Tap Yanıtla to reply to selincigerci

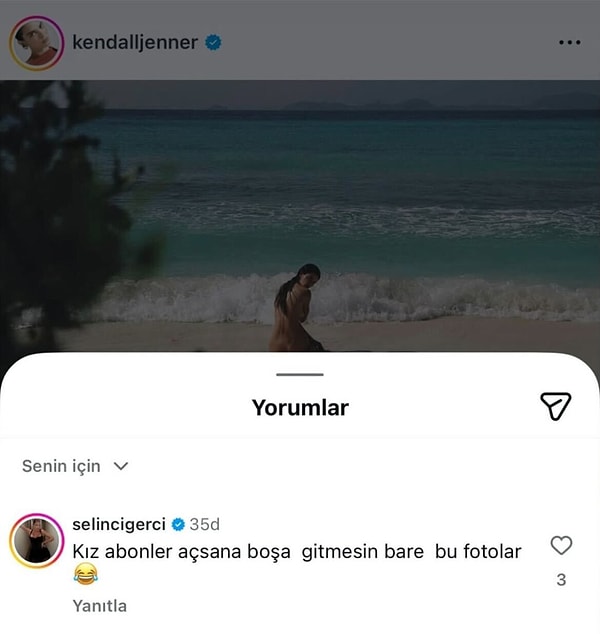[100, 606]
